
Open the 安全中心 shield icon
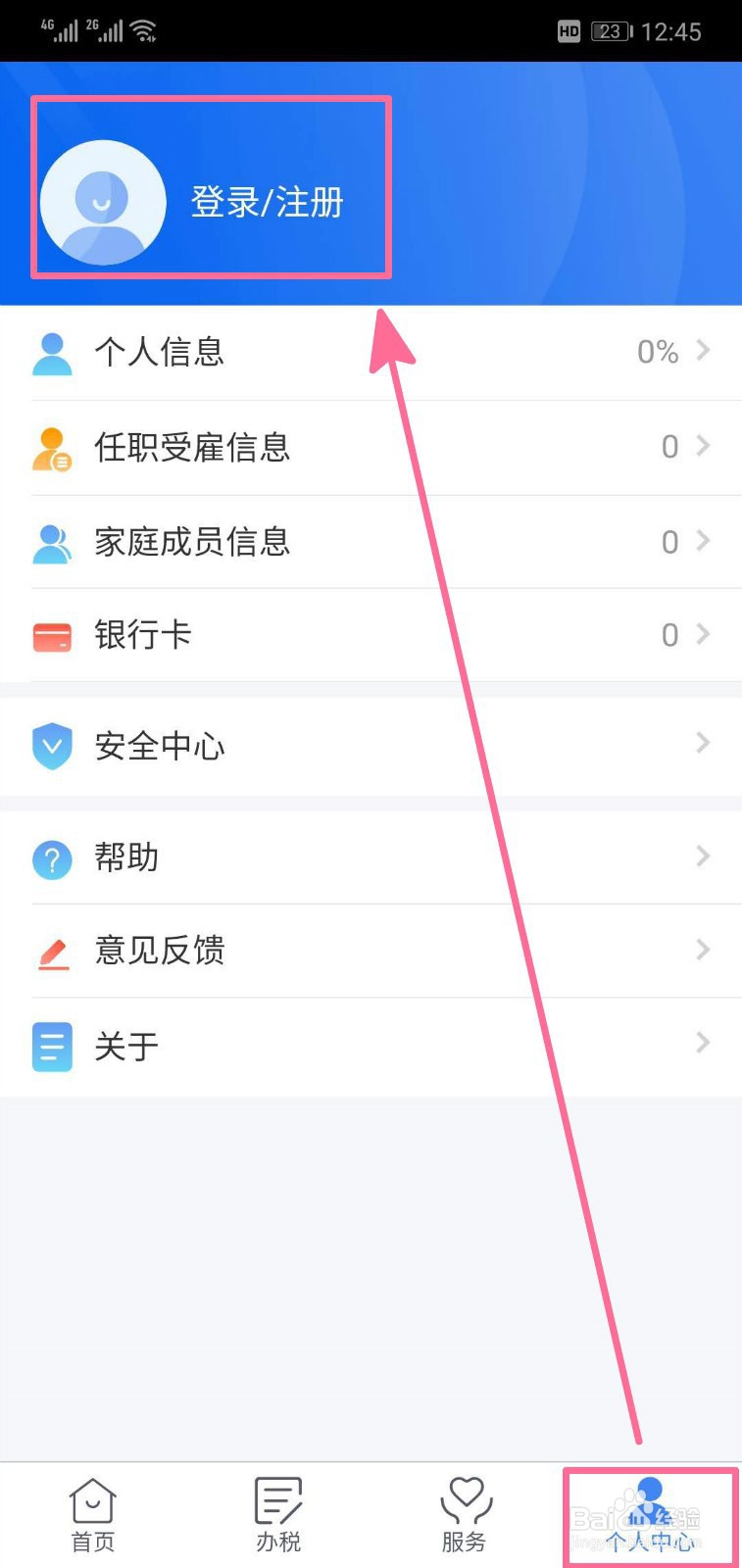click(52, 746)
